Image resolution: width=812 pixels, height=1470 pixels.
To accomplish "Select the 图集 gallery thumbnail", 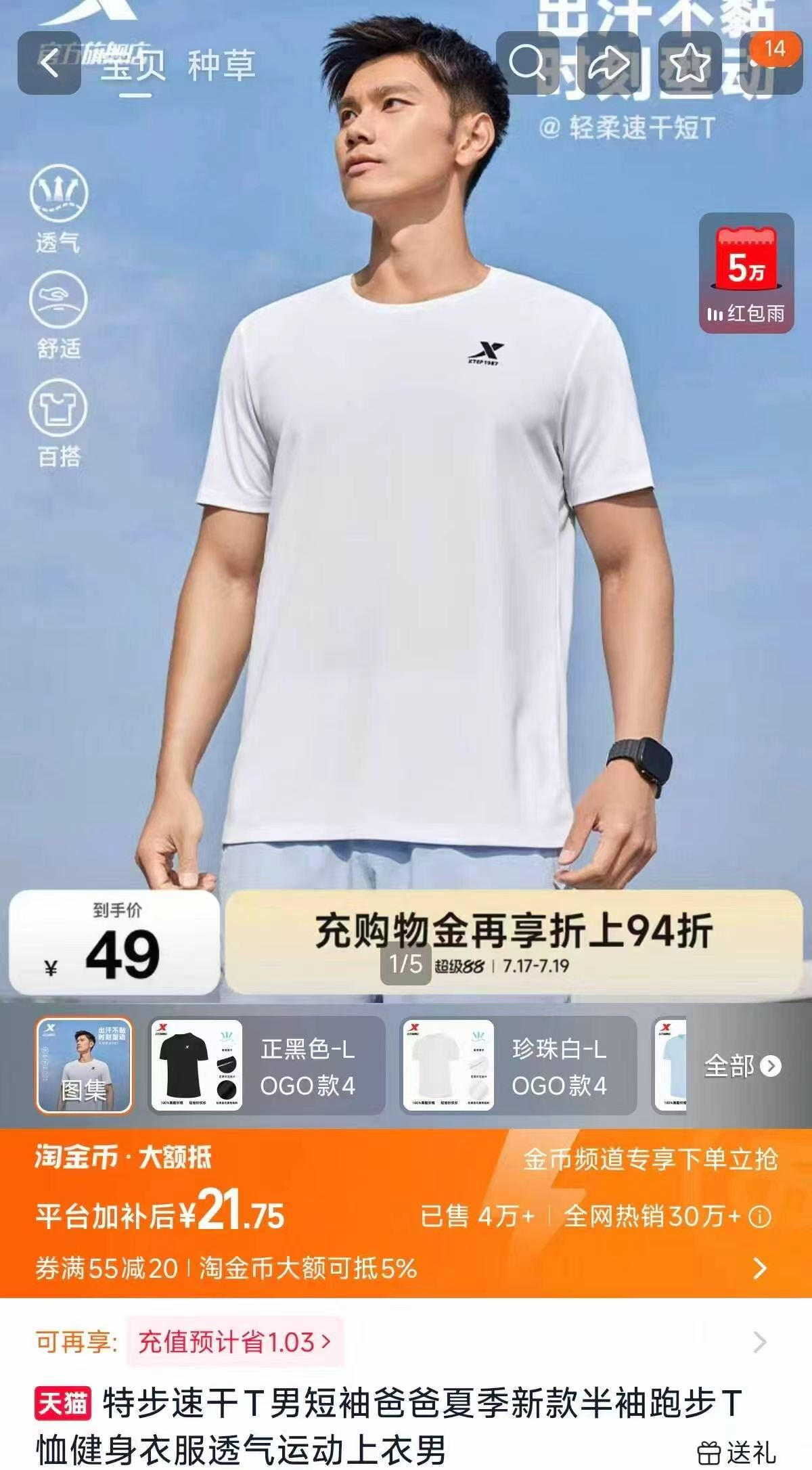I will (84, 1065).
